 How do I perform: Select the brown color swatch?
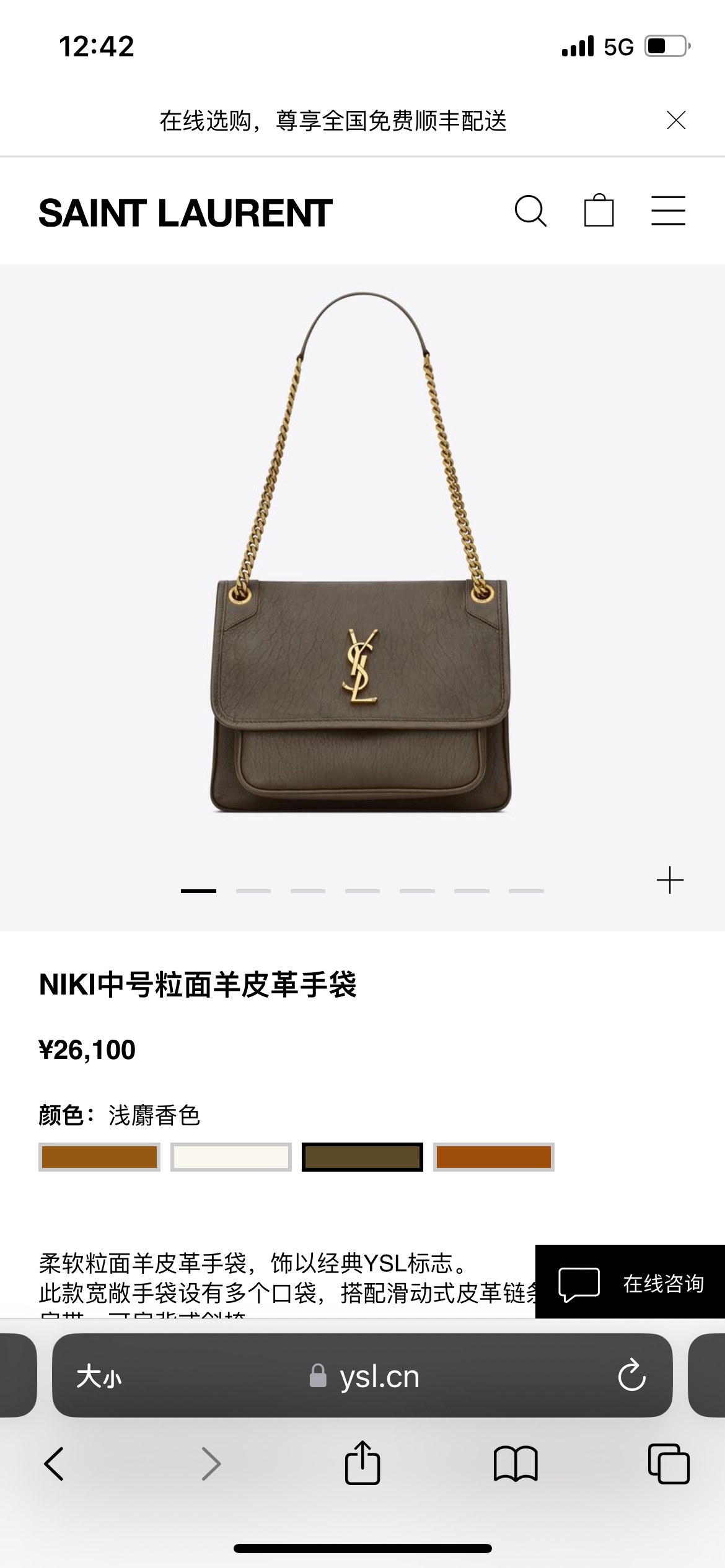(x=99, y=1157)
